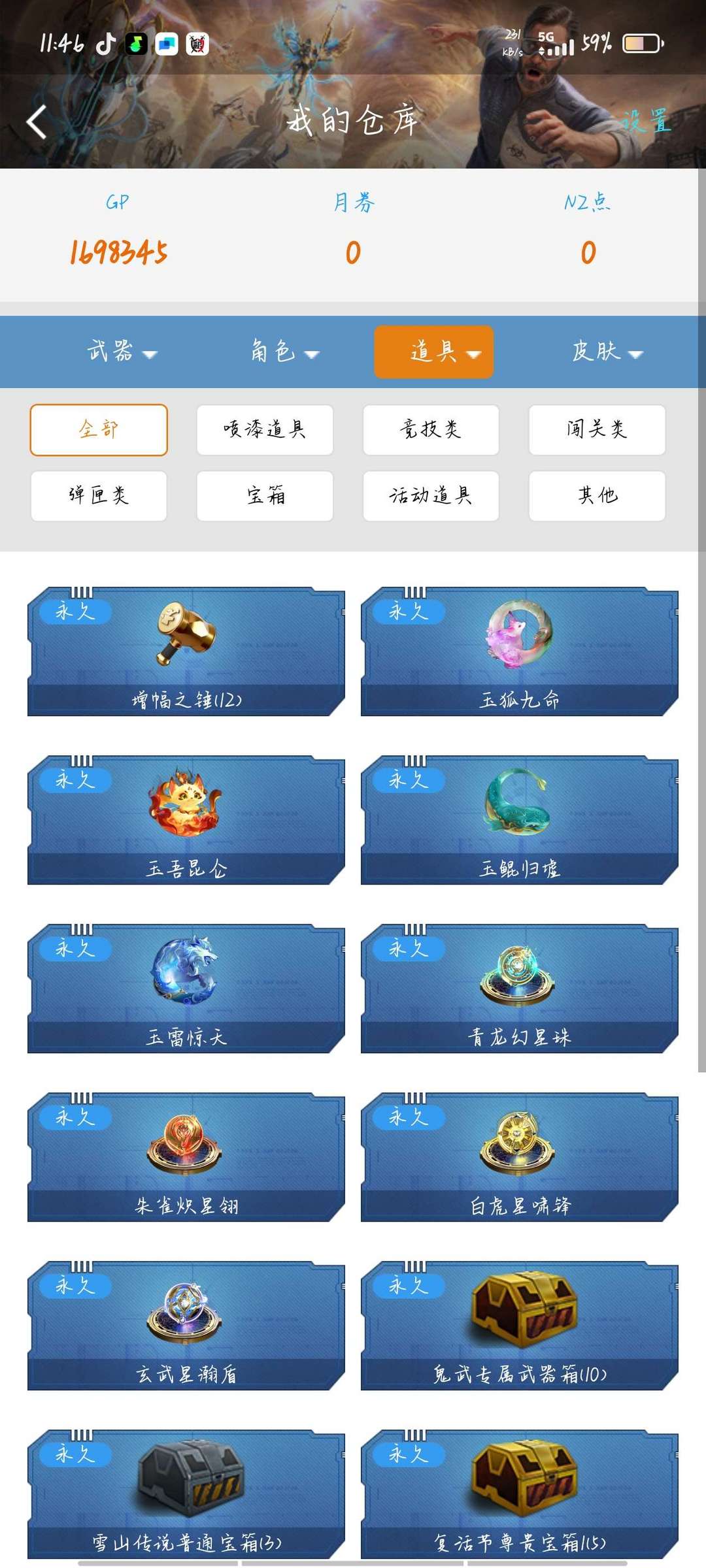Go back using the top-left arrow
This screenshot has height=1568, width=706.
tap(37, 122)
